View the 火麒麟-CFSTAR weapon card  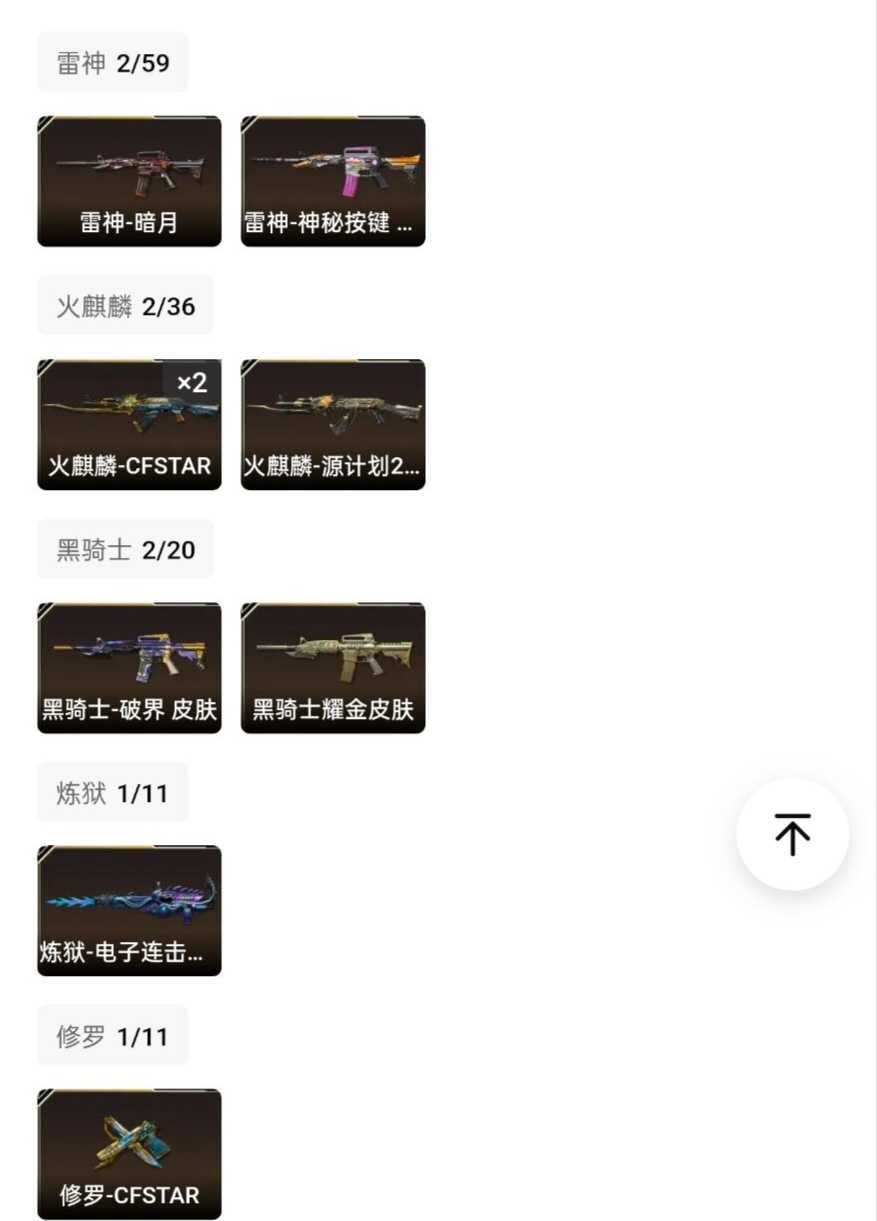(x=129, y=425)
